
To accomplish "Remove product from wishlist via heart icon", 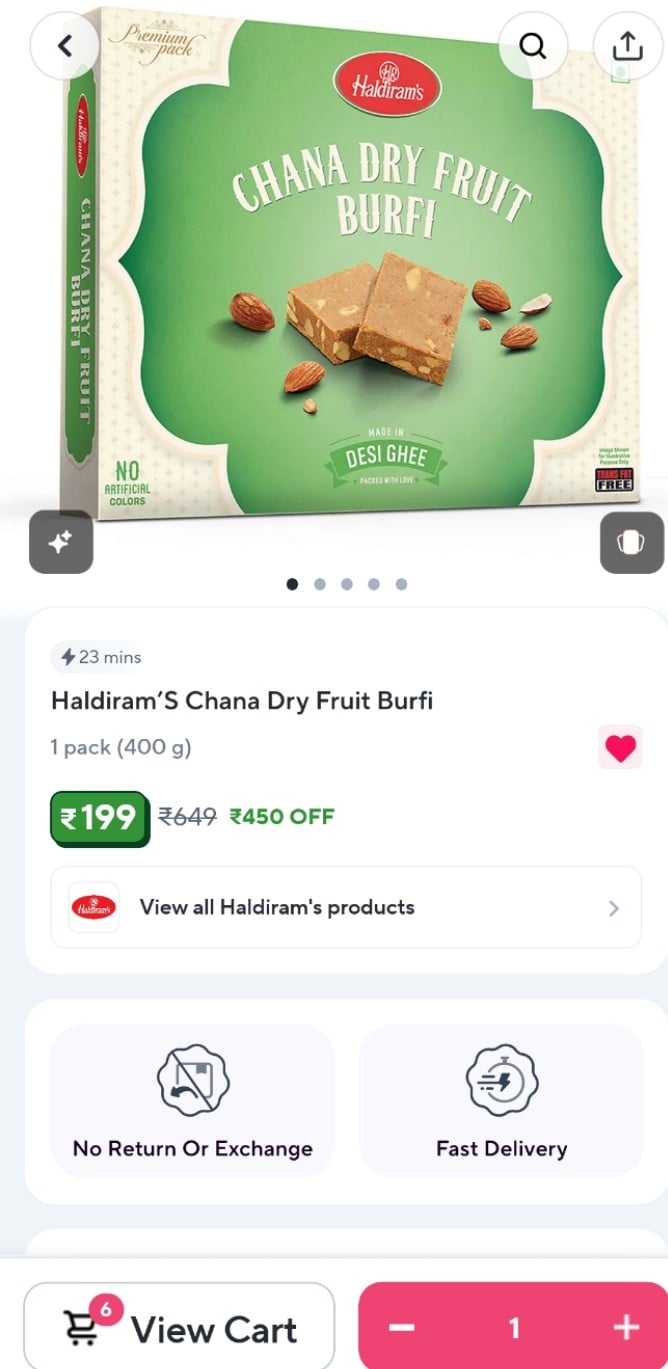I will (x=620, y=748).
